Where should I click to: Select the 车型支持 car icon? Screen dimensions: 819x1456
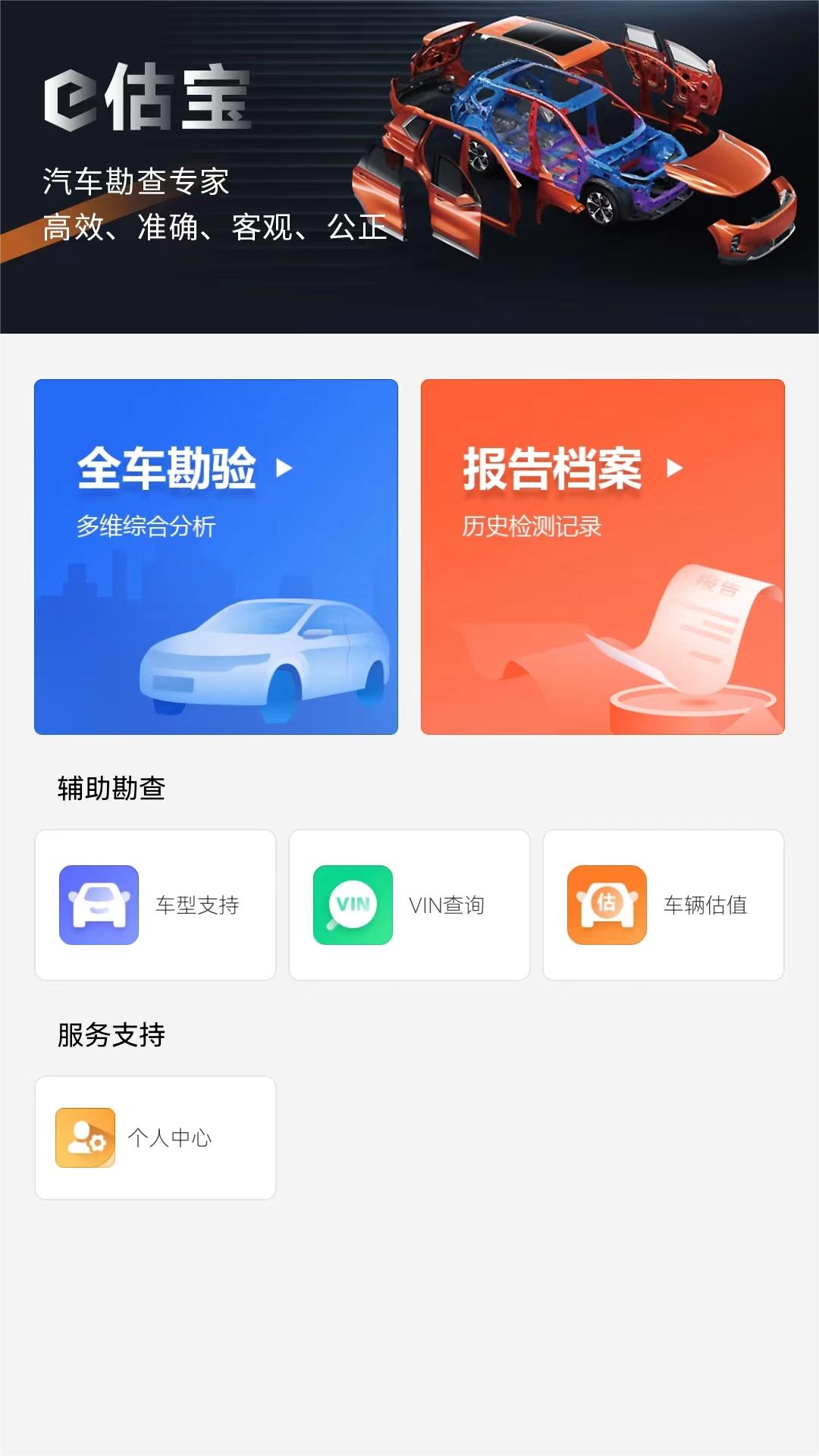pos(100,904)
